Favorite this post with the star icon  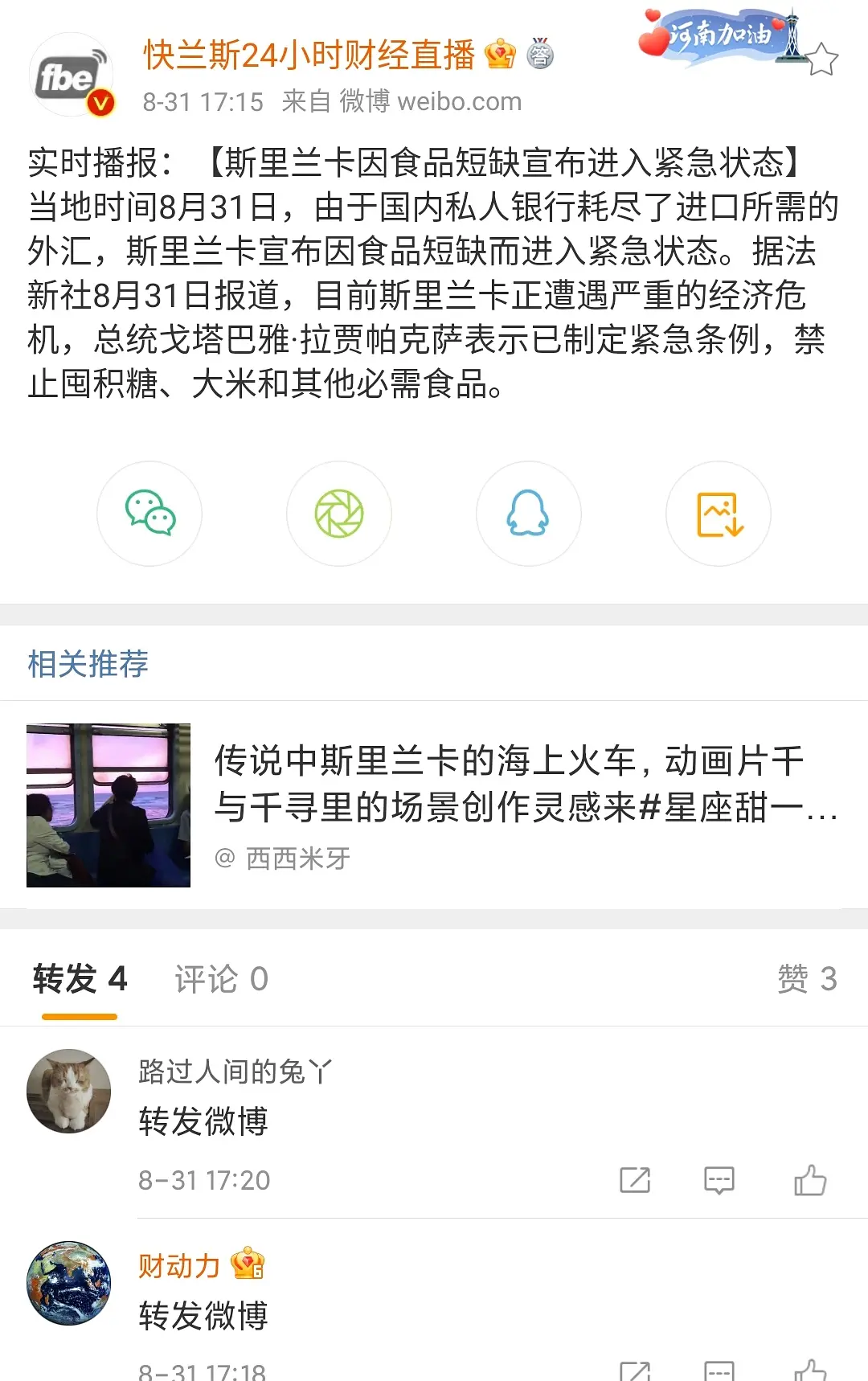coord(821,59)
